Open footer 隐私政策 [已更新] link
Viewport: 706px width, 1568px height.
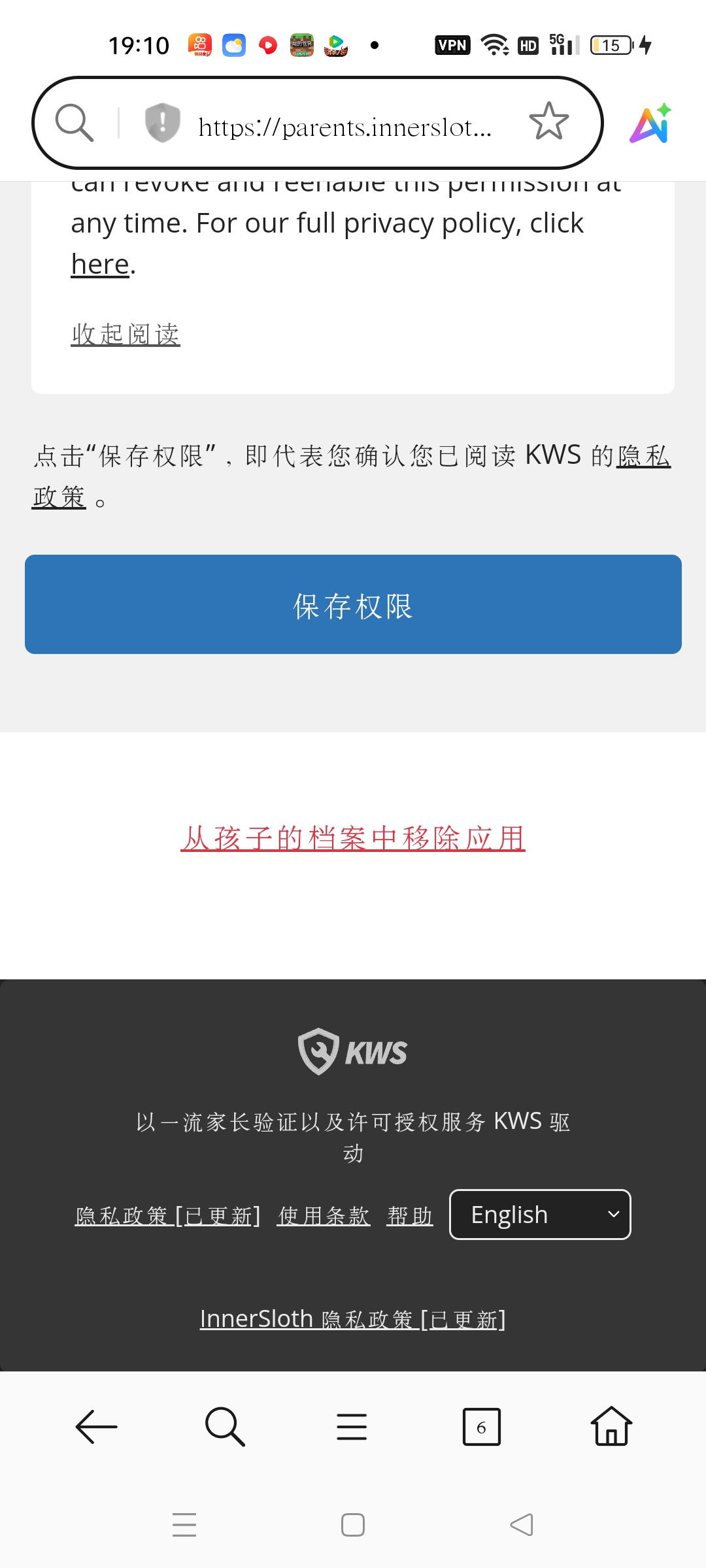(x=168, y=1216)
